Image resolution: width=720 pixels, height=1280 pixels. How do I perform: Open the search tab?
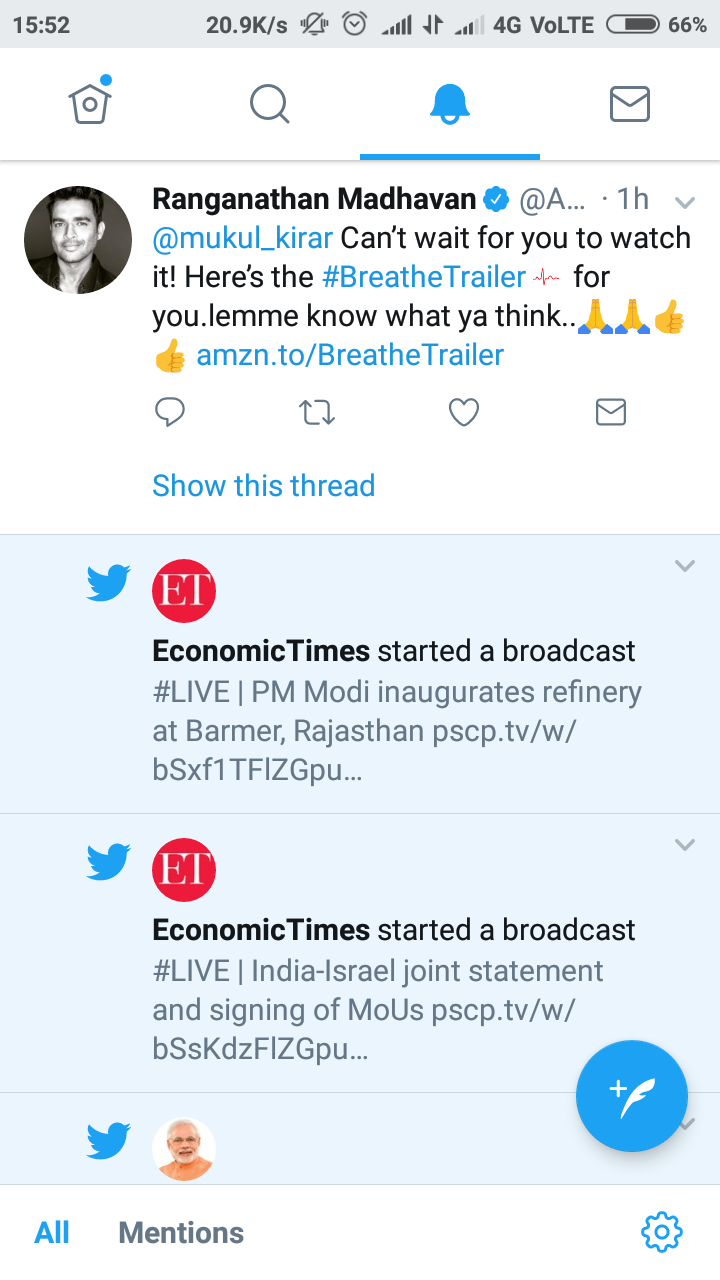pyautogui.click(x=269, y=103)
